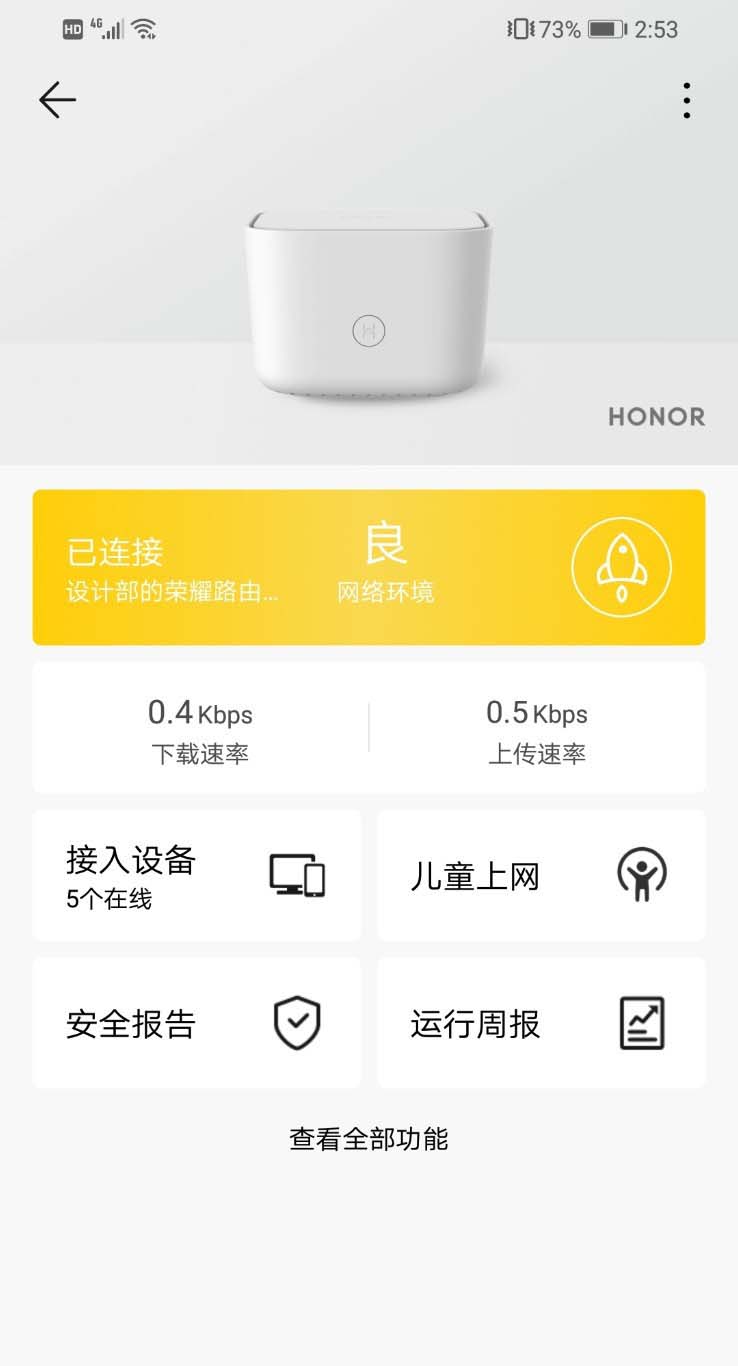Open 接入设备 connected devices card
Viewport: 738px width, 1366px height.
196,875
